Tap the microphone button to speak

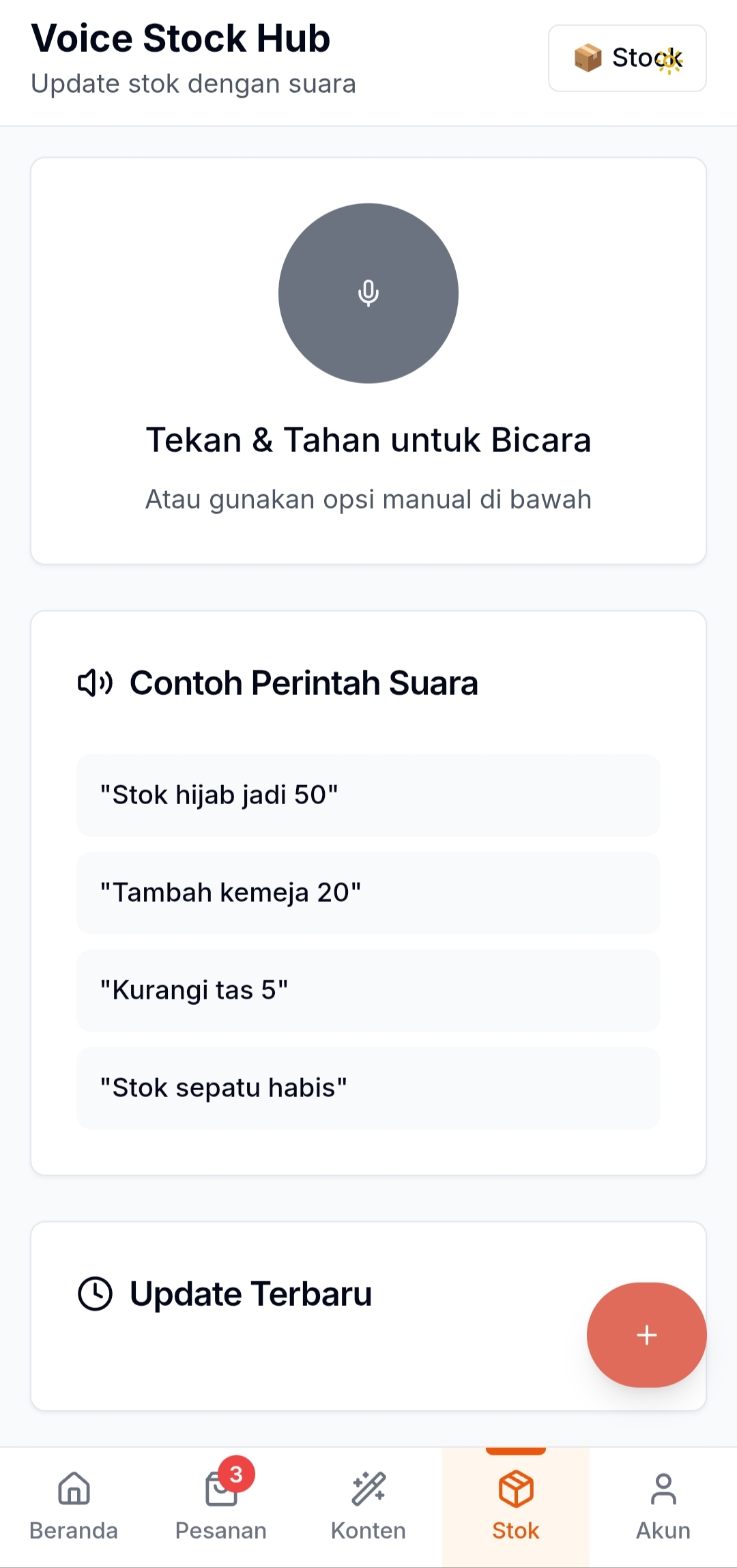tap(369, 293)
